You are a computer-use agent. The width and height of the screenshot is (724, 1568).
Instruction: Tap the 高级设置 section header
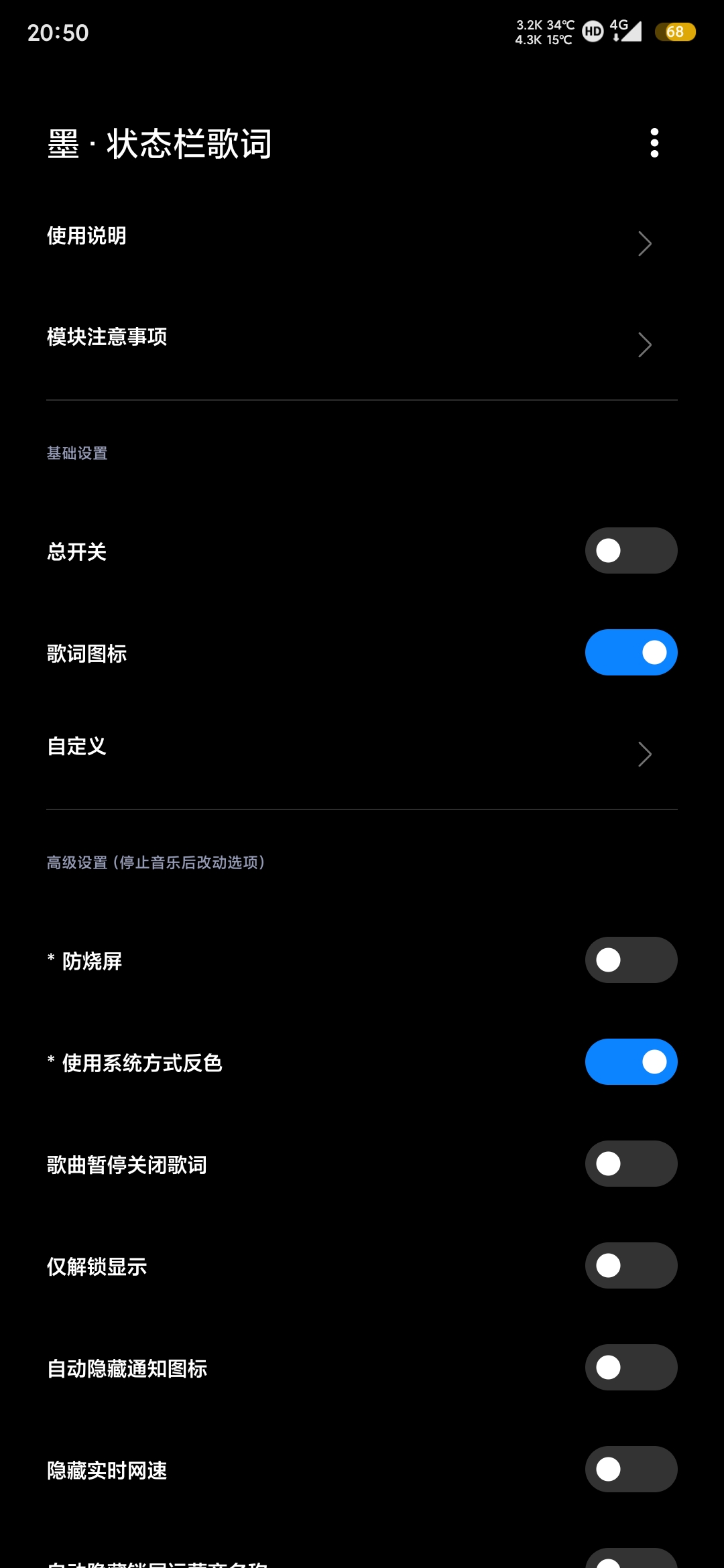click(x=156, y=863)
